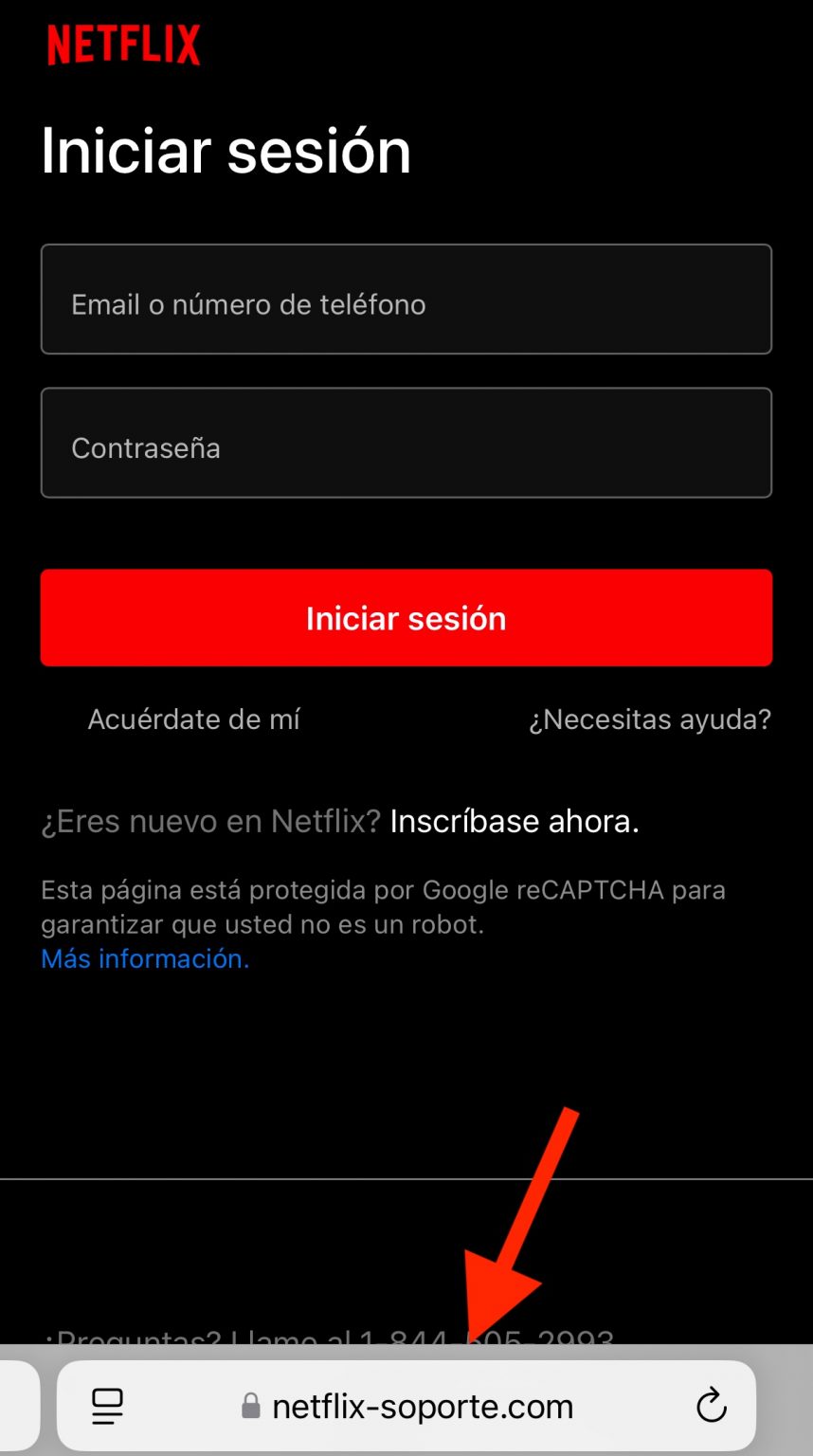Tap 'Inscríbase ahora' to sign up

(514, 821)
